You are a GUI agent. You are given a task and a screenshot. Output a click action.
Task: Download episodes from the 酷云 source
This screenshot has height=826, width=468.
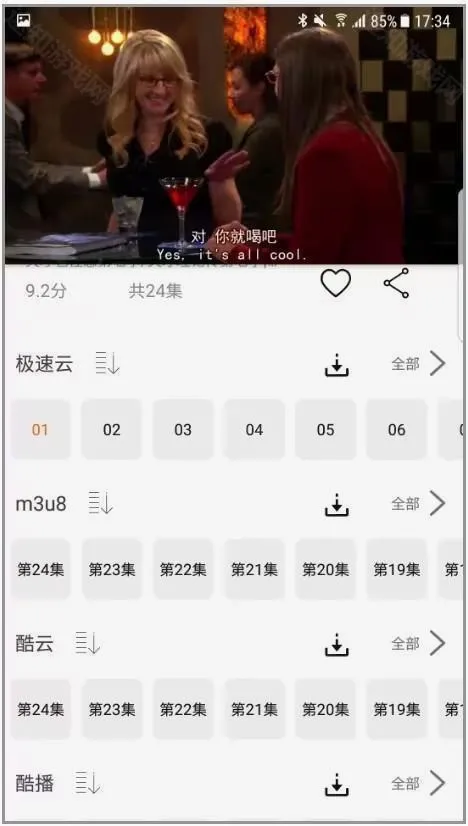point(337,644)
